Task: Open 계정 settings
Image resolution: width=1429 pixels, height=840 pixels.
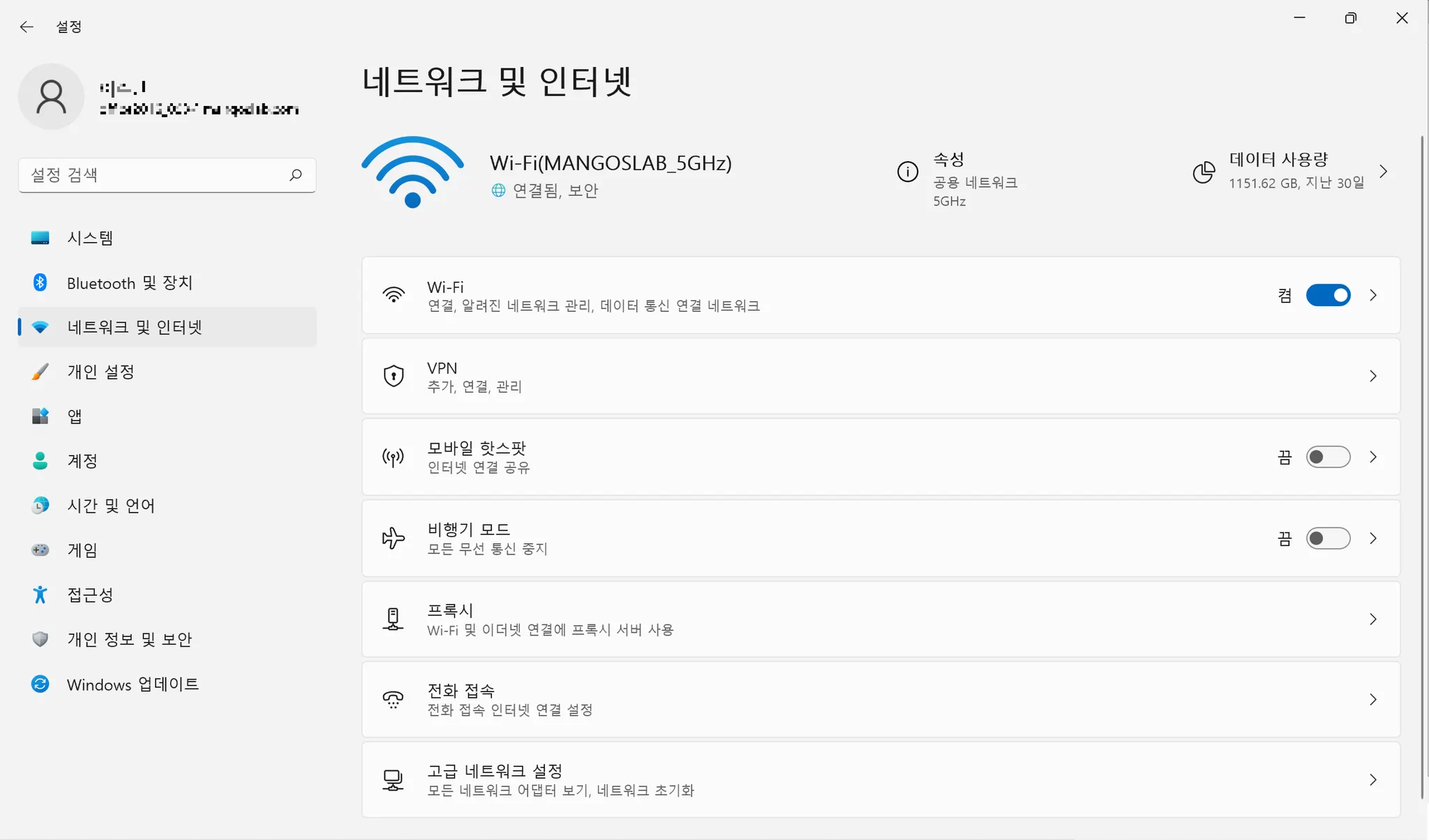Action: pyautogui.click(x=82, y=461)
